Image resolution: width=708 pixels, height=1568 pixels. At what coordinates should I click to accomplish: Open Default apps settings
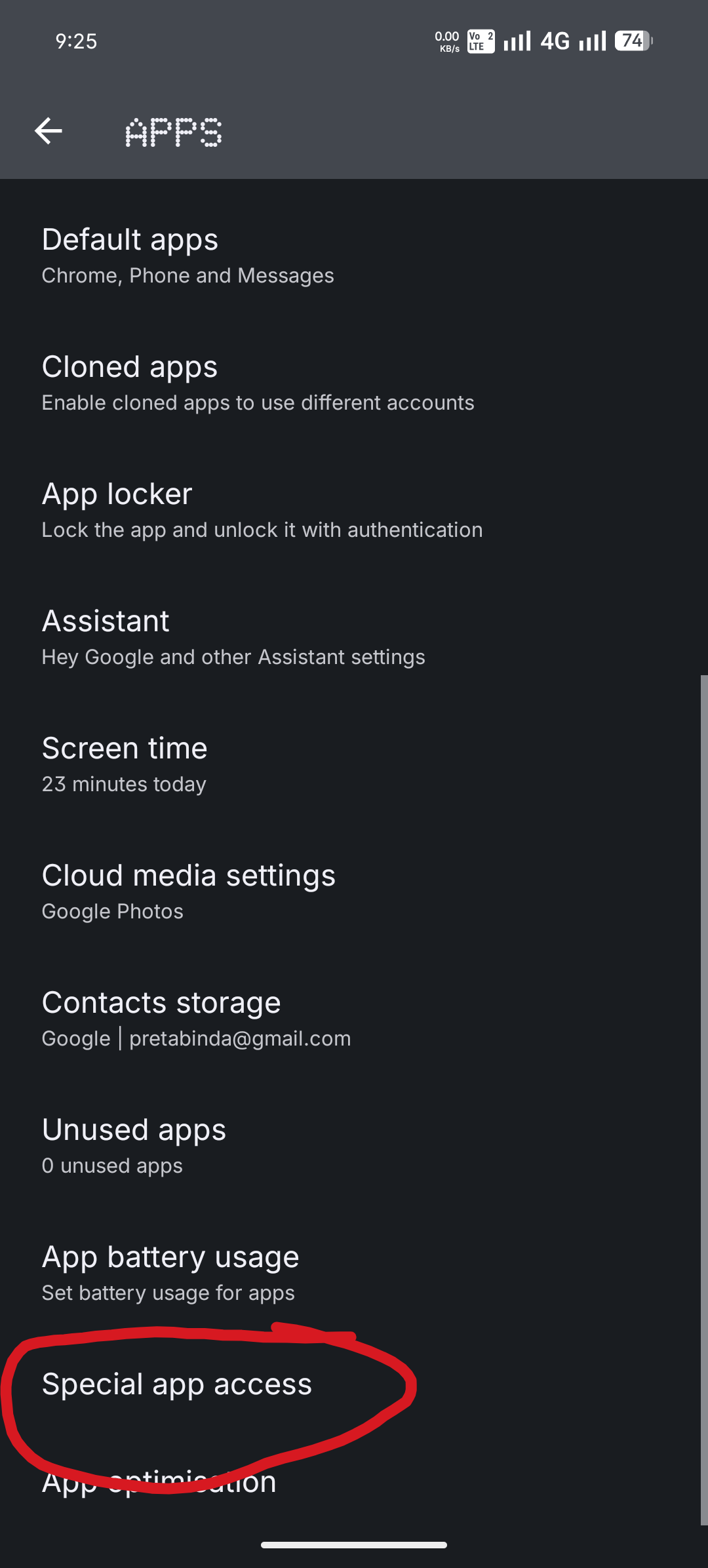[x=188, y=256]
